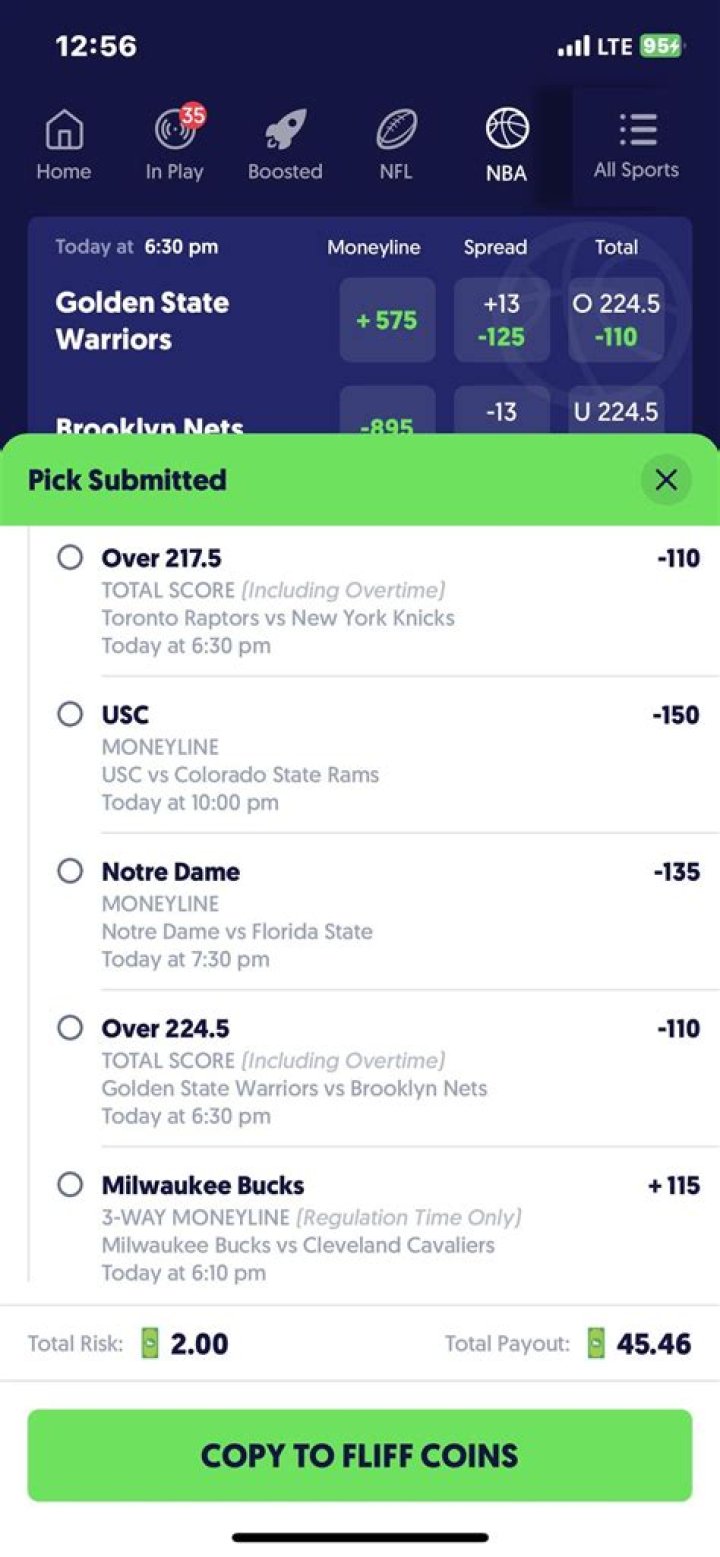
Task: Choose Over 224.5 total at -110
Action: pyautogui.click(x=616, y=320)
